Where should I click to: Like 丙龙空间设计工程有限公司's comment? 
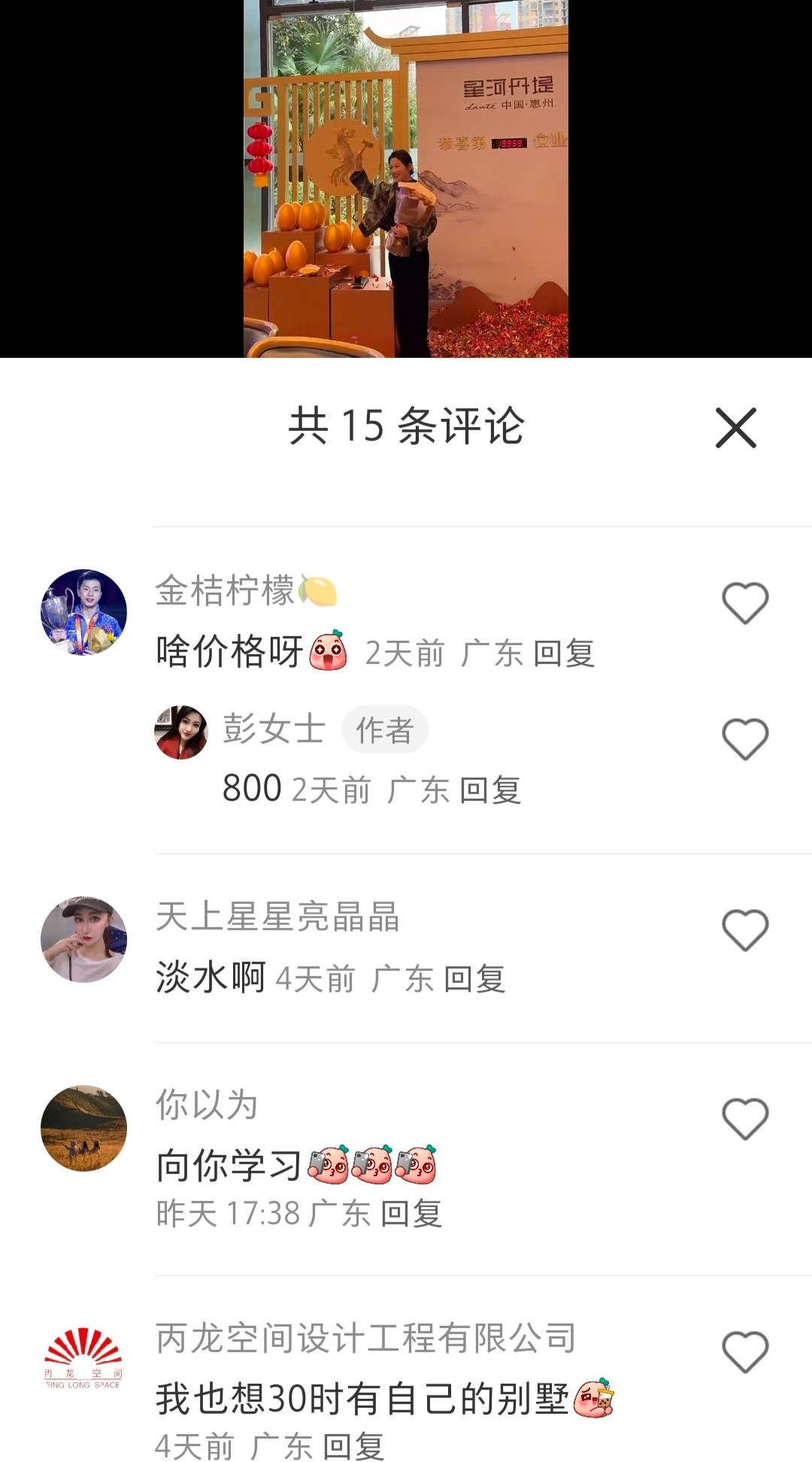(x=745, y=1352)
